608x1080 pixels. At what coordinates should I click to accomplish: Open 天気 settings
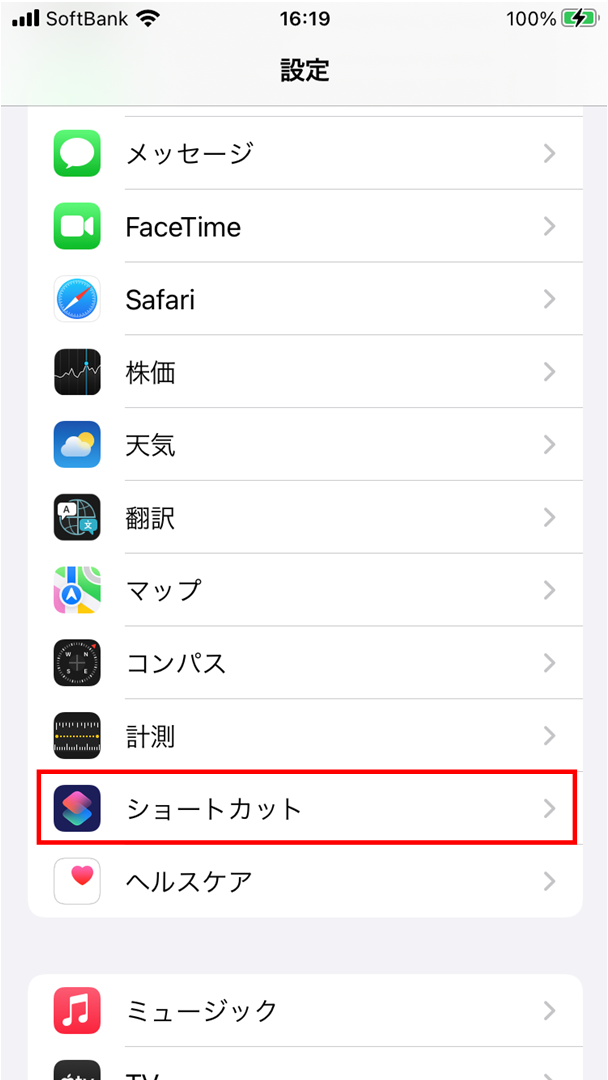(304, 445)
